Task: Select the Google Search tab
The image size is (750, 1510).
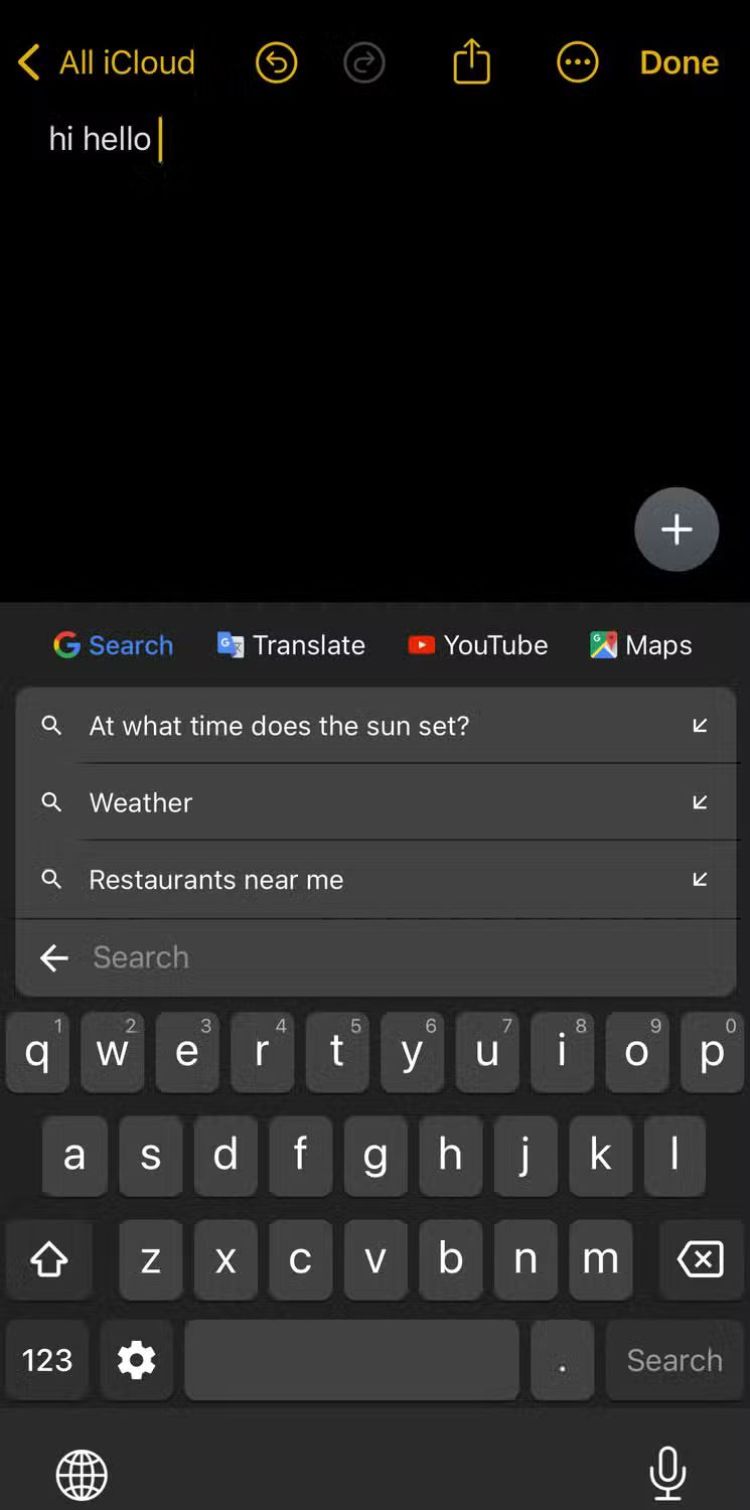Action: point(113,645)
